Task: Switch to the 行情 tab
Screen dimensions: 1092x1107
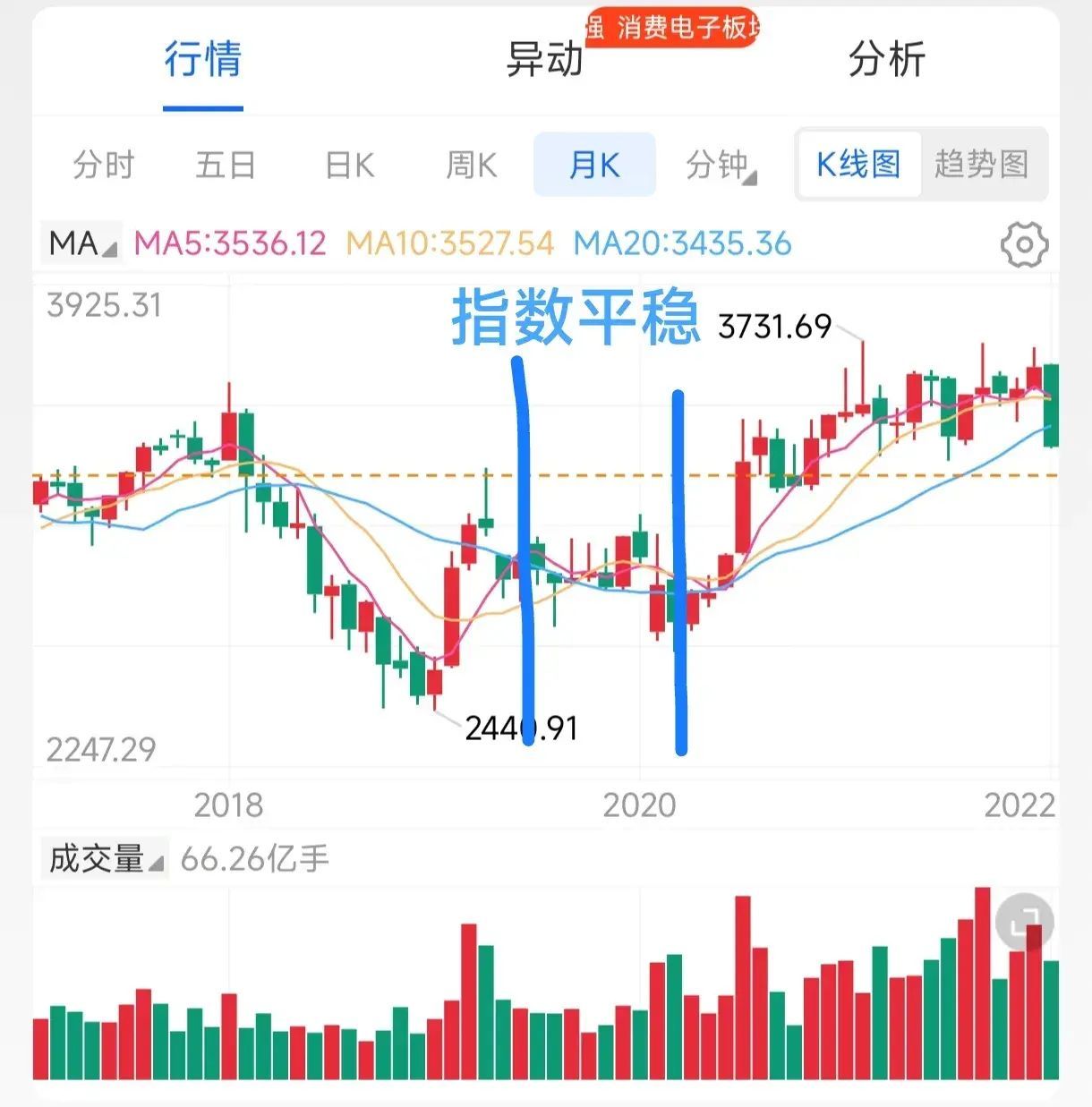Action: [x=203, y=61]
